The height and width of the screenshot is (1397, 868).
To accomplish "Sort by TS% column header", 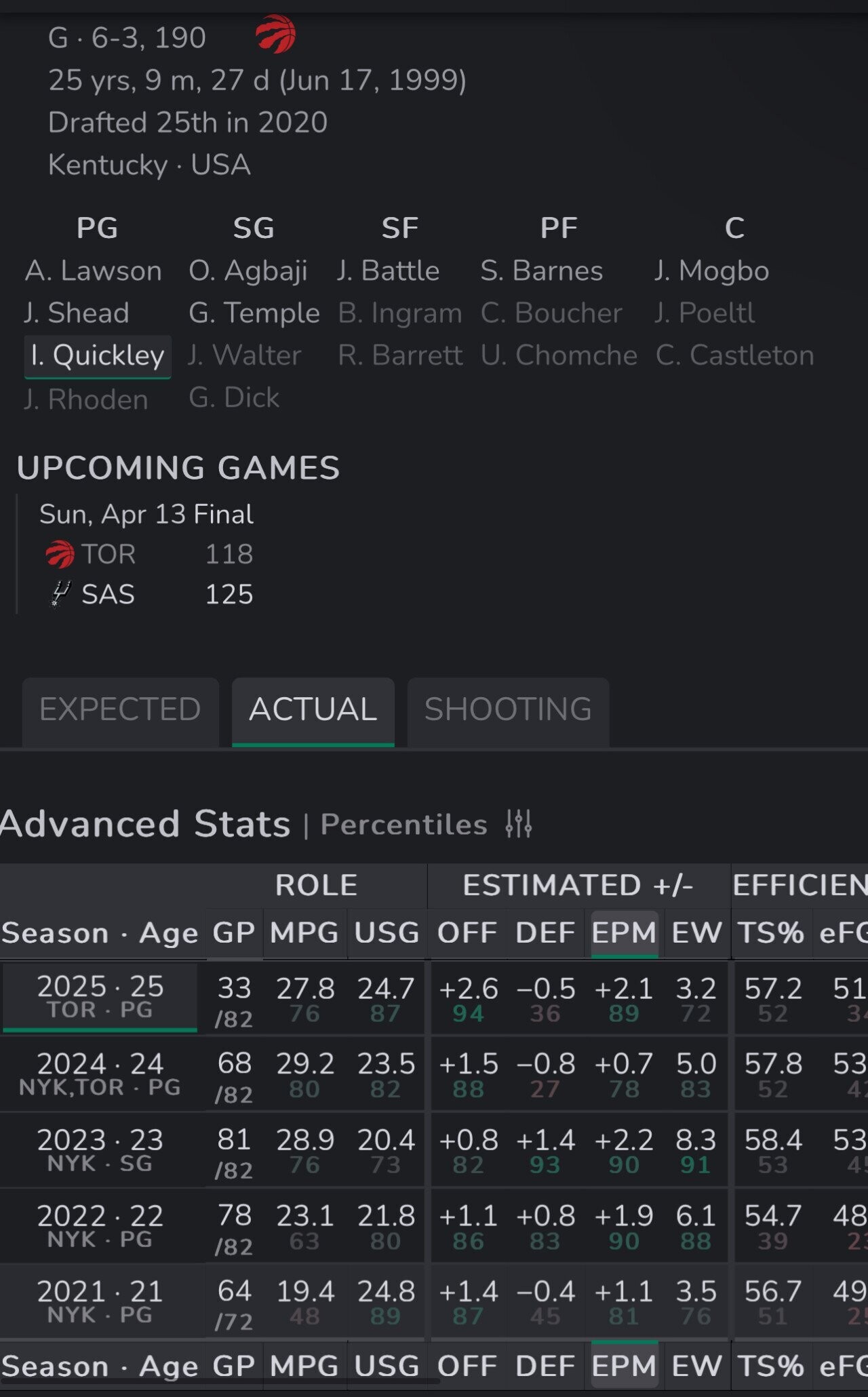I will [x=771, y=933].
